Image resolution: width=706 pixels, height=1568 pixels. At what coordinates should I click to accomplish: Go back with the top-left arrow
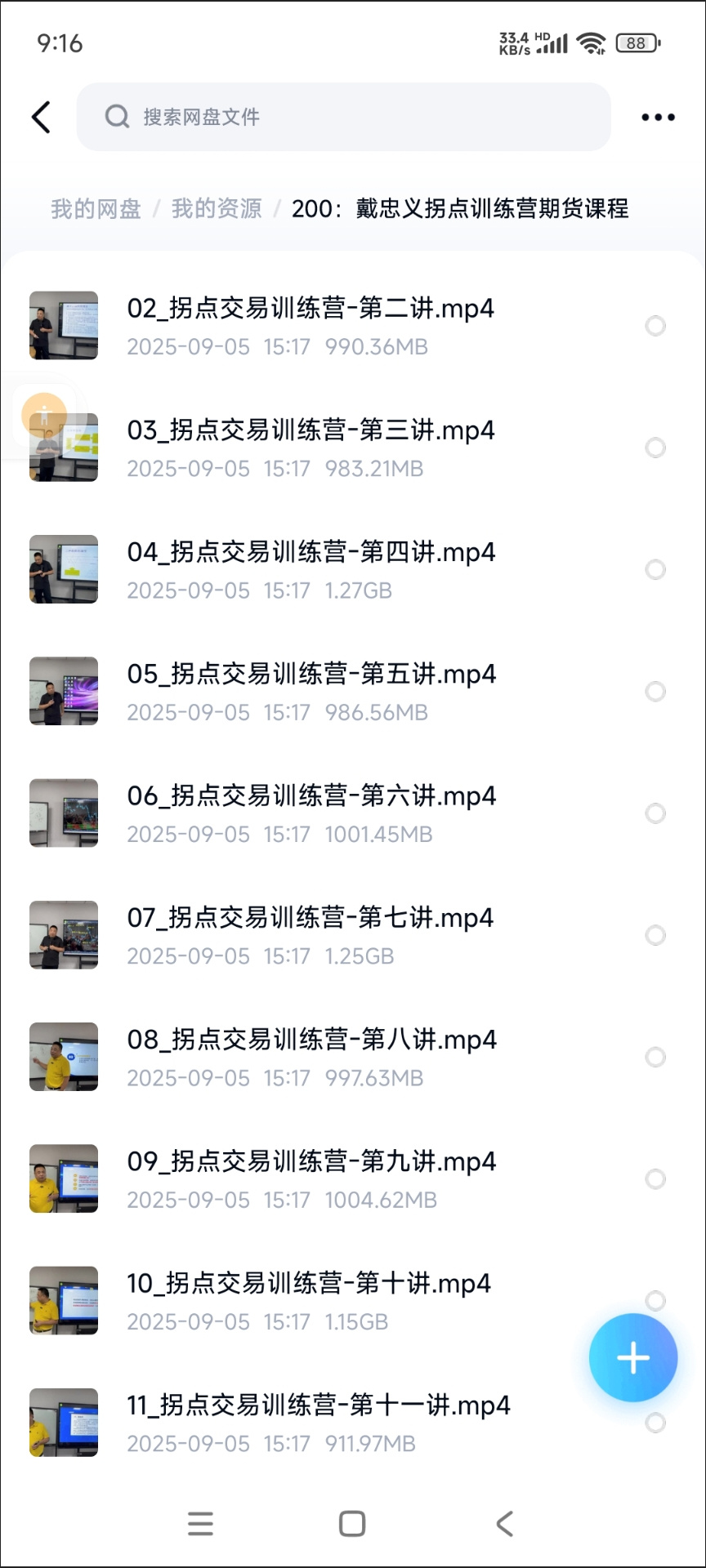[x=41, y=117]
